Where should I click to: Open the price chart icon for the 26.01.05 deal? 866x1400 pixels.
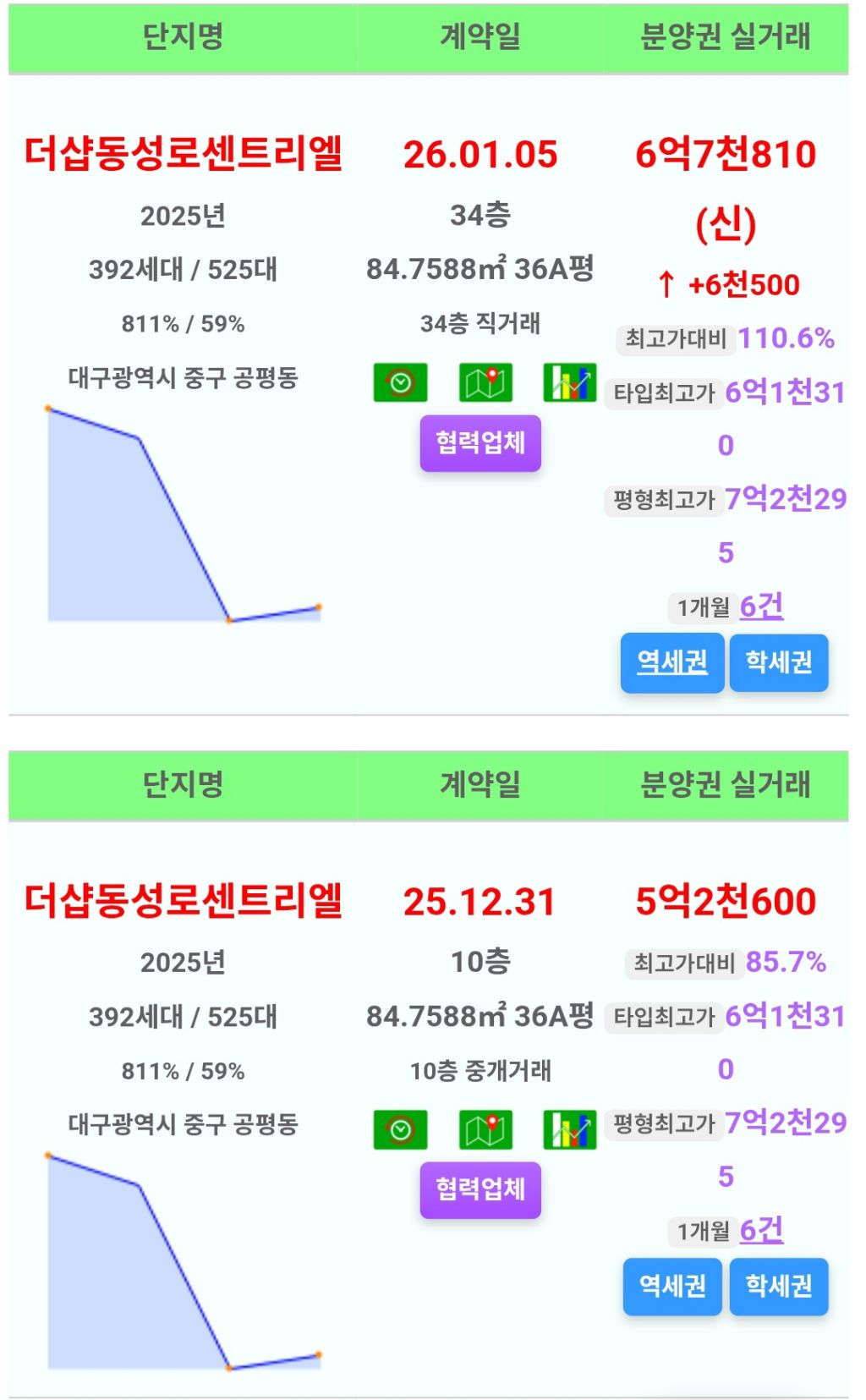[x=570, y=383]
